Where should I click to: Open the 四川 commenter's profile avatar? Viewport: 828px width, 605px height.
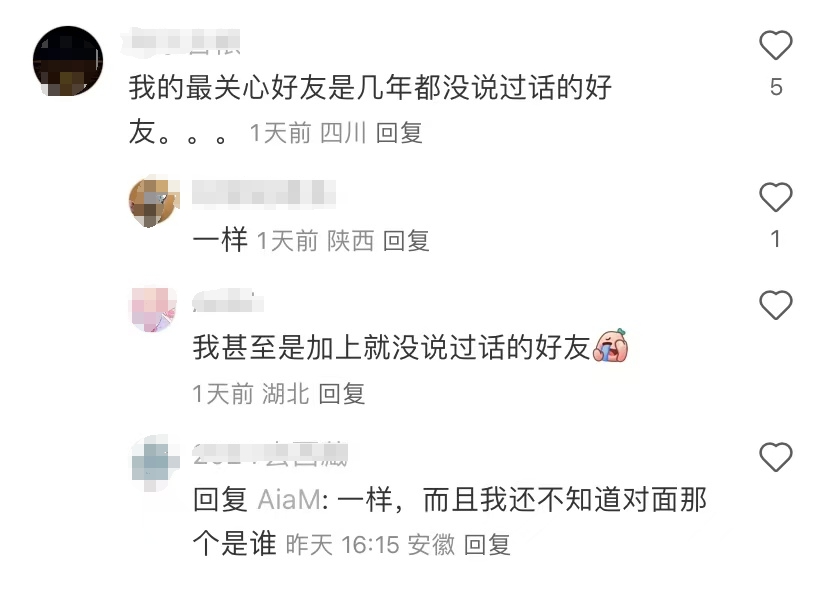click(68, 60)
